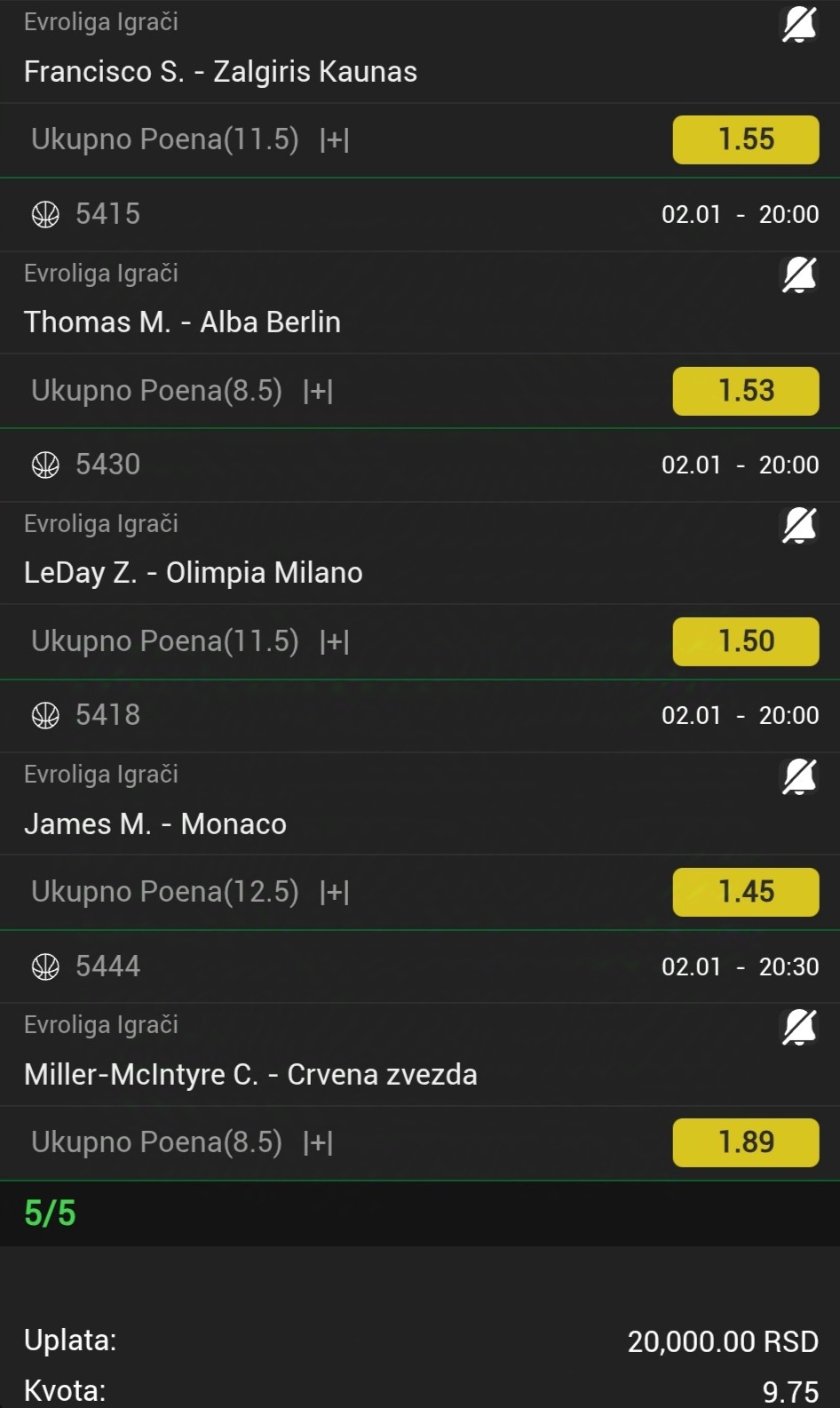Tap the 1.55 odds button

(x=746, y=139)
